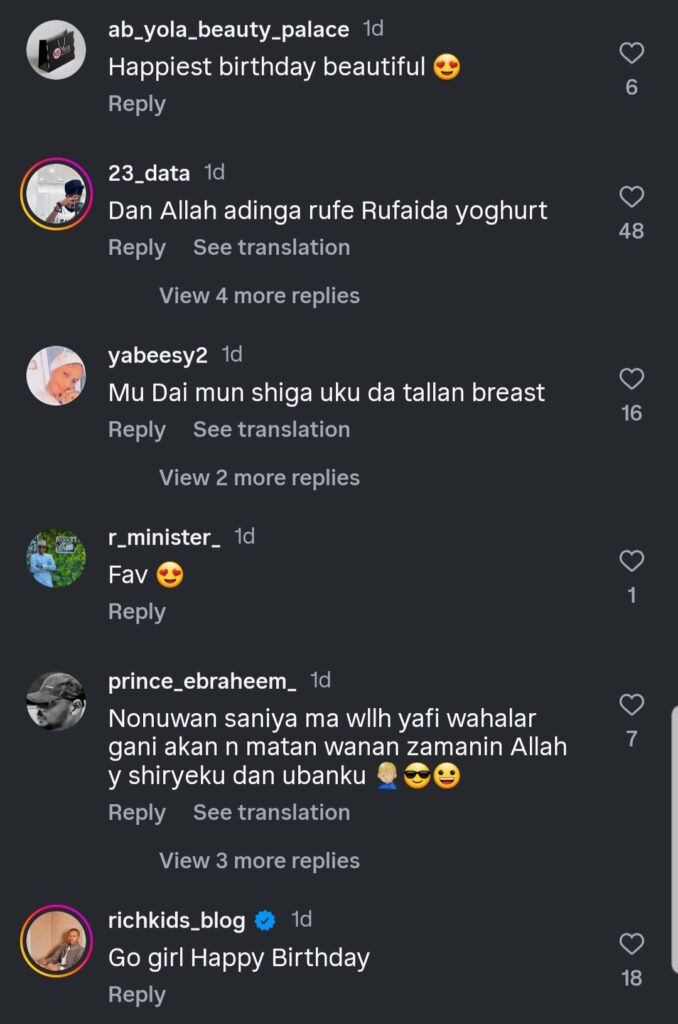Reply to yabeesy2's comment
Image resolution: width=678 pixels, height=1024 pixels.
pyautogui.click(x=137, y=430)
